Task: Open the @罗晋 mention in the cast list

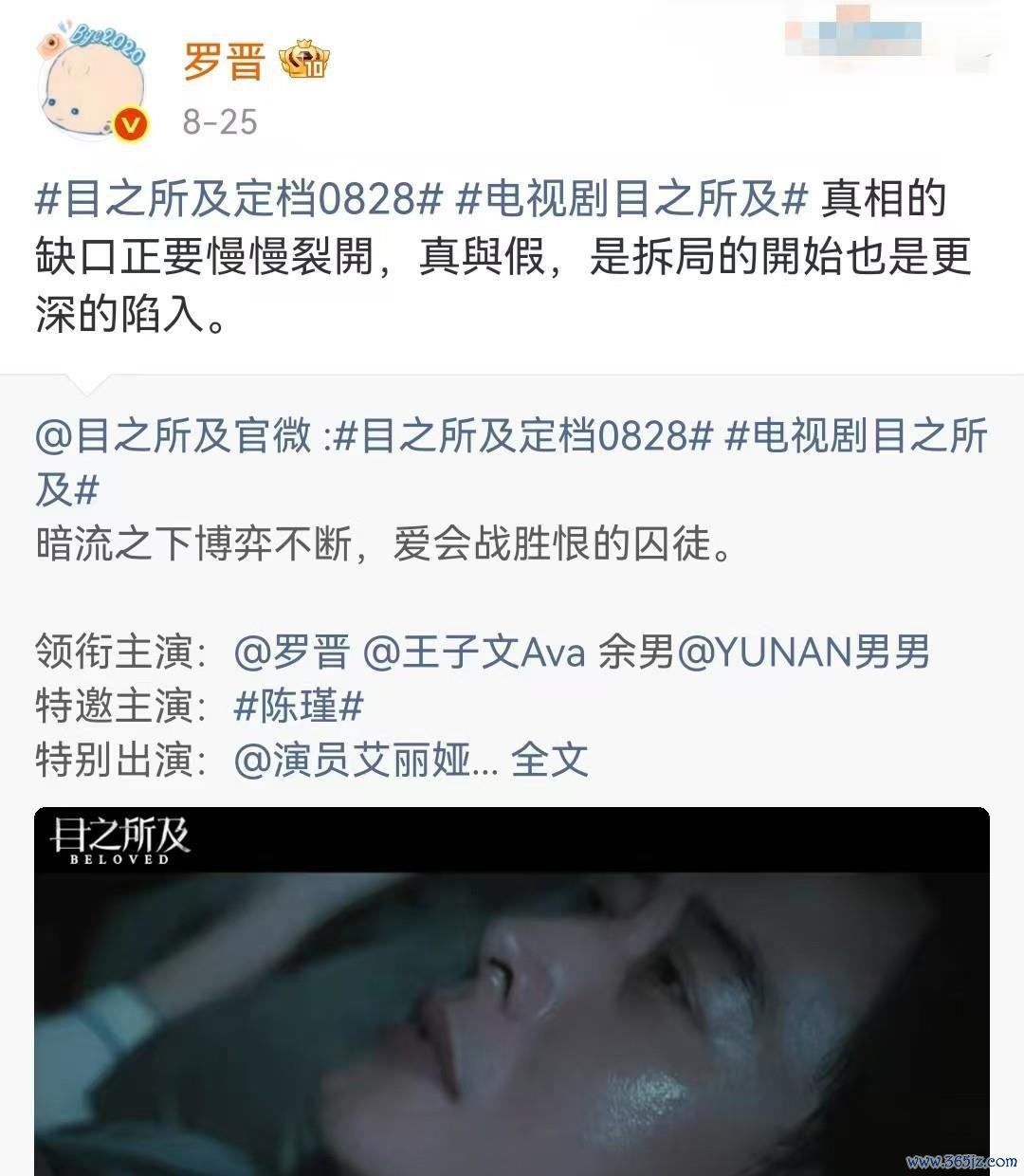Action: [292, 652]
